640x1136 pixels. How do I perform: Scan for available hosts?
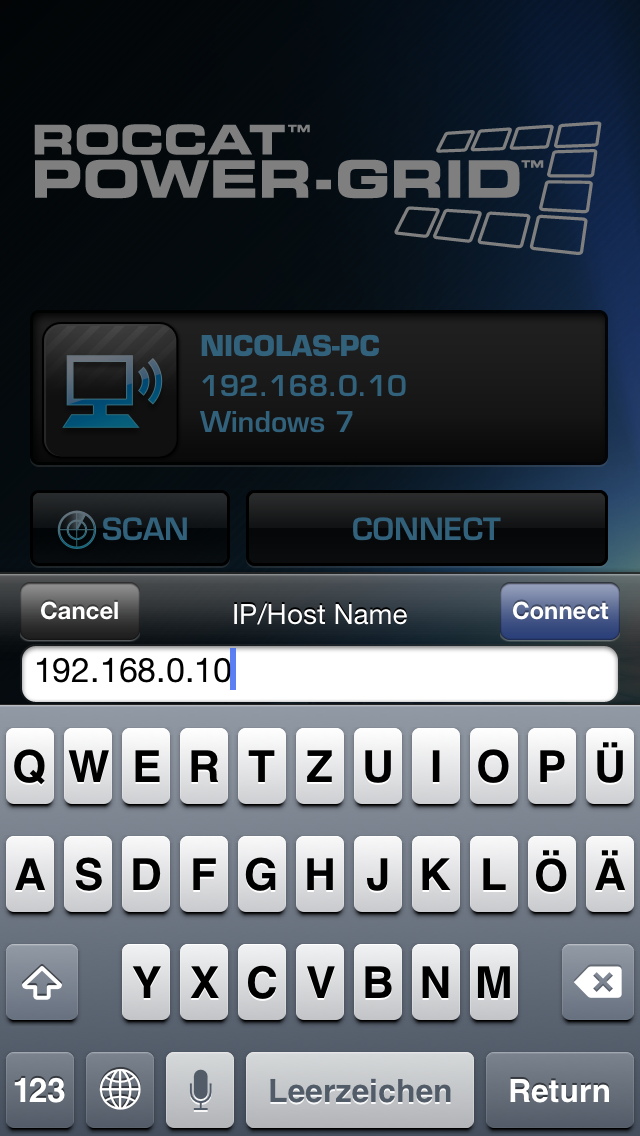(130, 528)
